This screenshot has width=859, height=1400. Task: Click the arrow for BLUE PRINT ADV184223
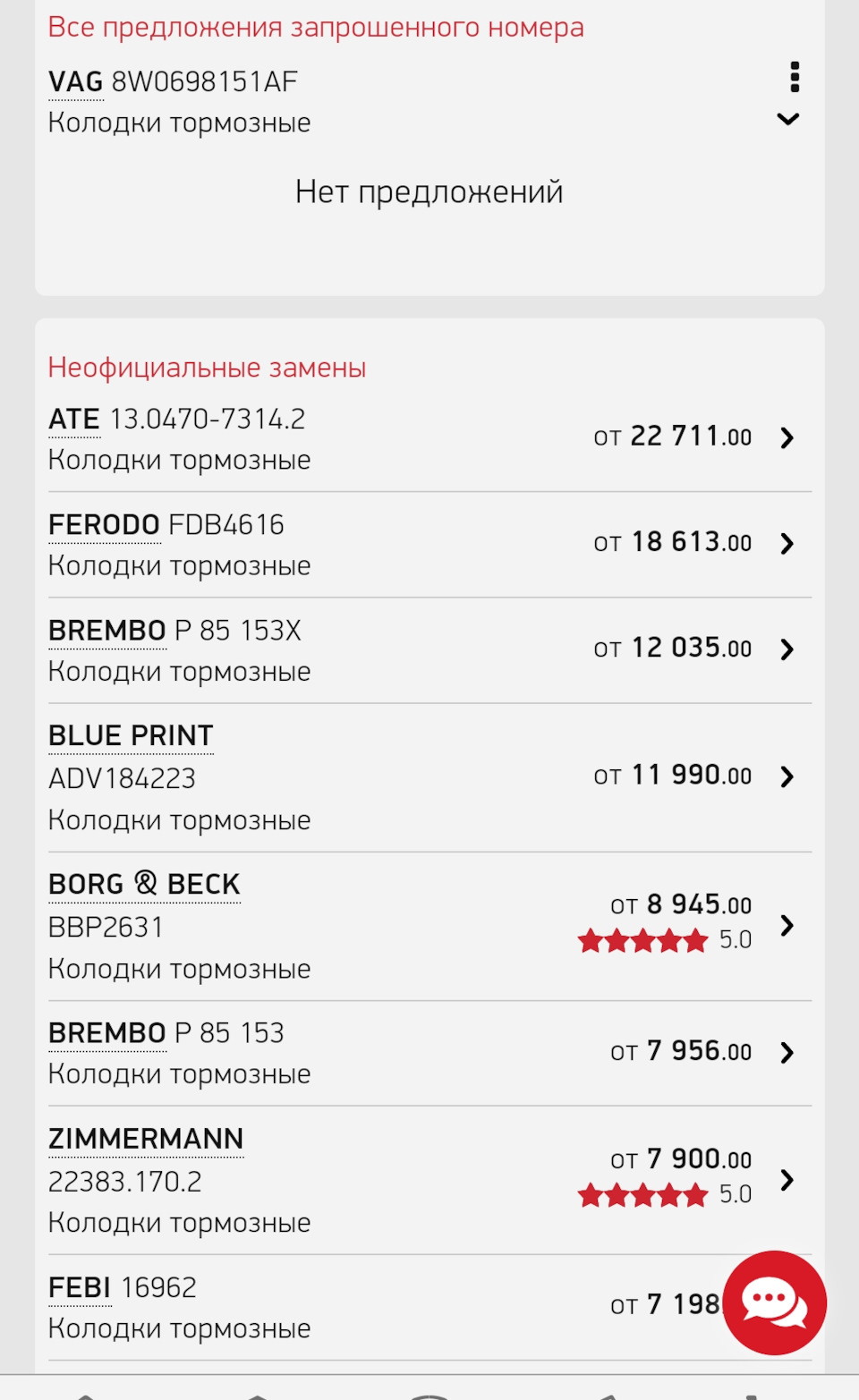787,776
